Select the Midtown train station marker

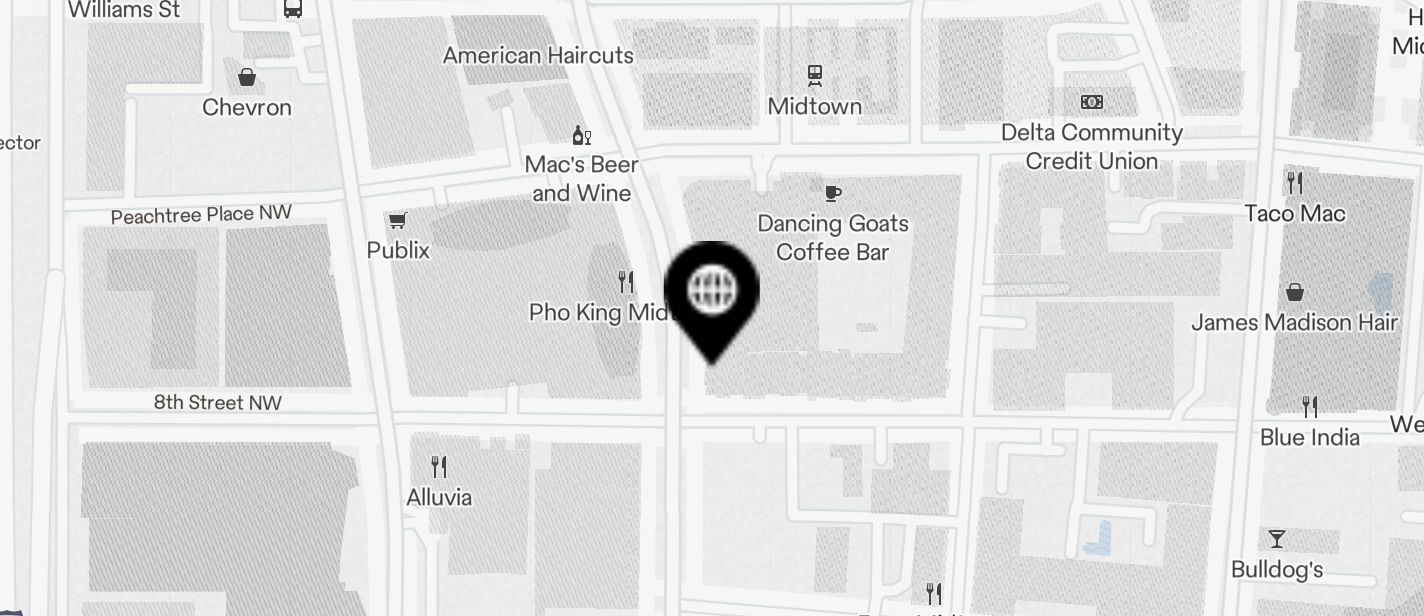[815, 75]
